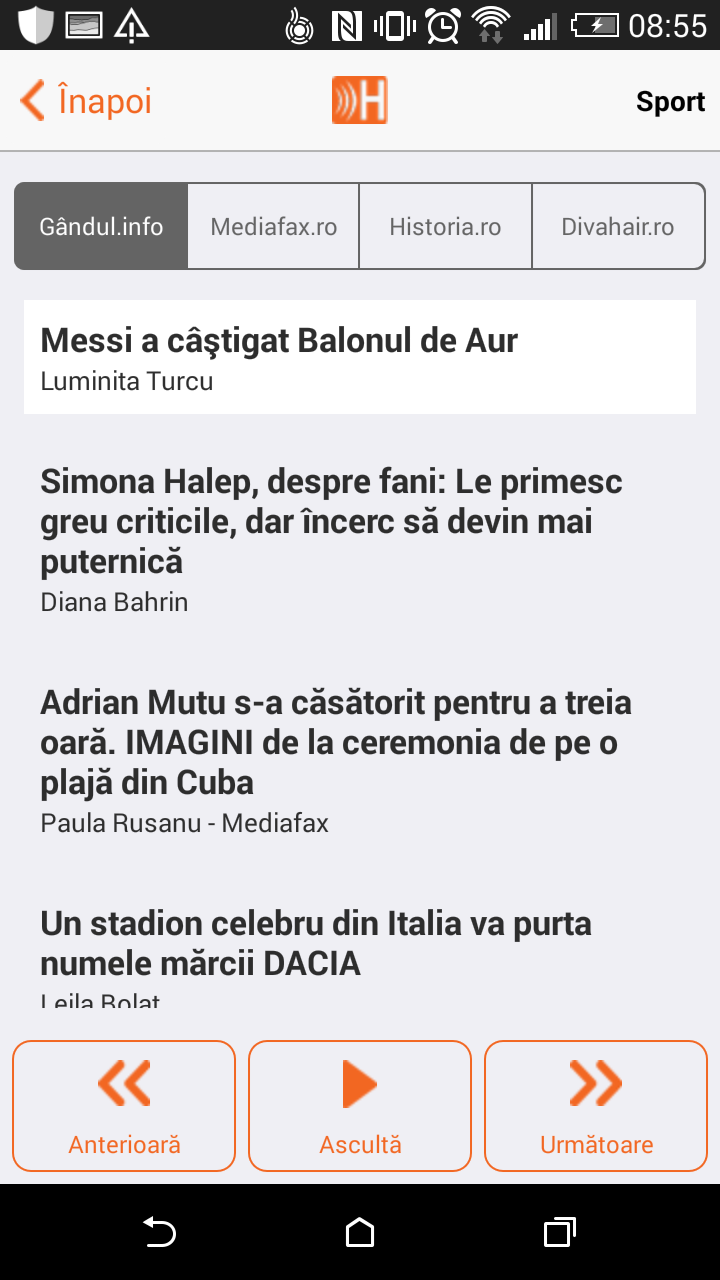Play audio with the Ascultă button

(x=360, y=1105)
